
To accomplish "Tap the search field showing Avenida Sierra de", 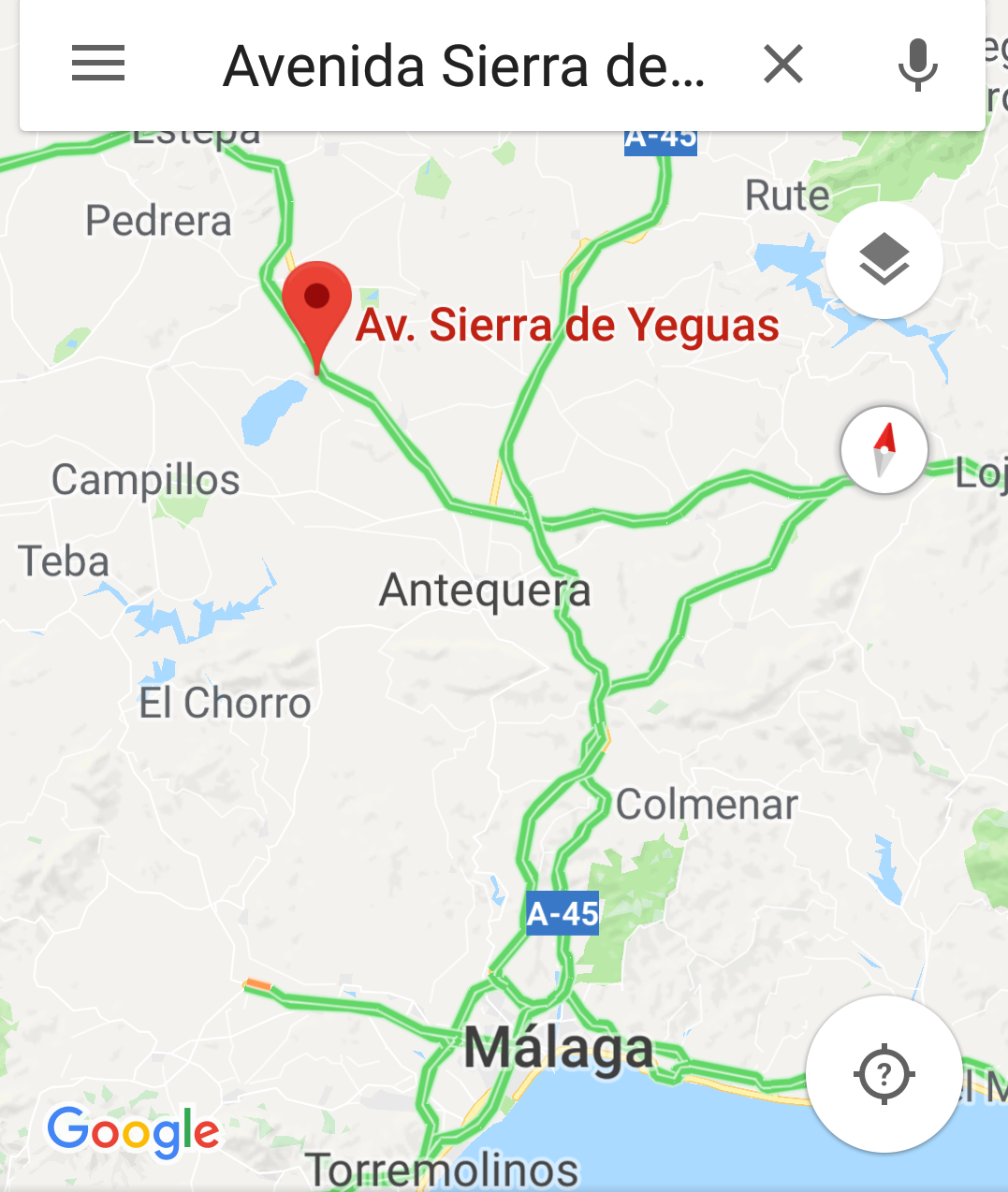I will point(463,65).
